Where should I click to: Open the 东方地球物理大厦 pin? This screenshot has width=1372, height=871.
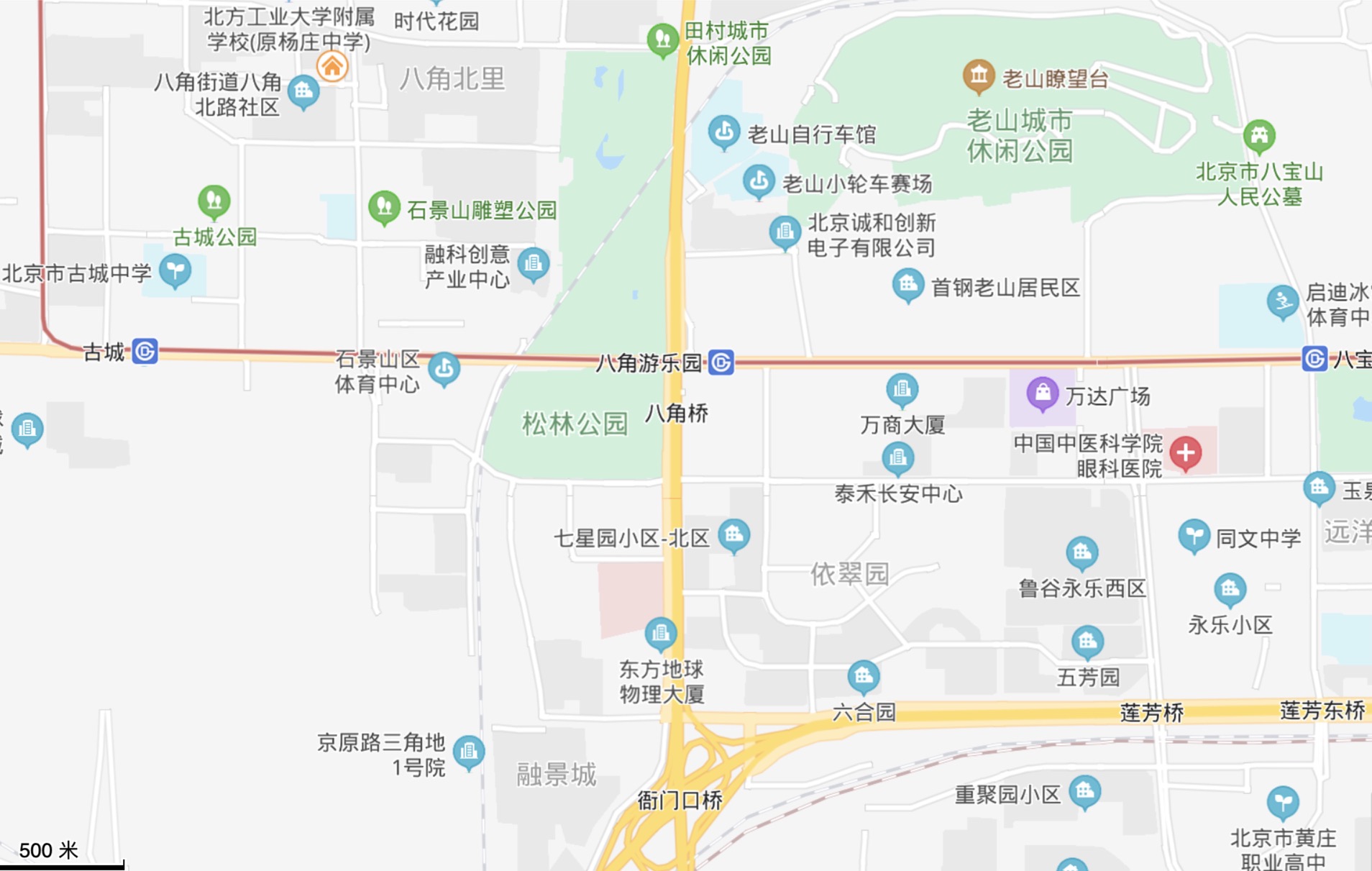coord(660,633)
